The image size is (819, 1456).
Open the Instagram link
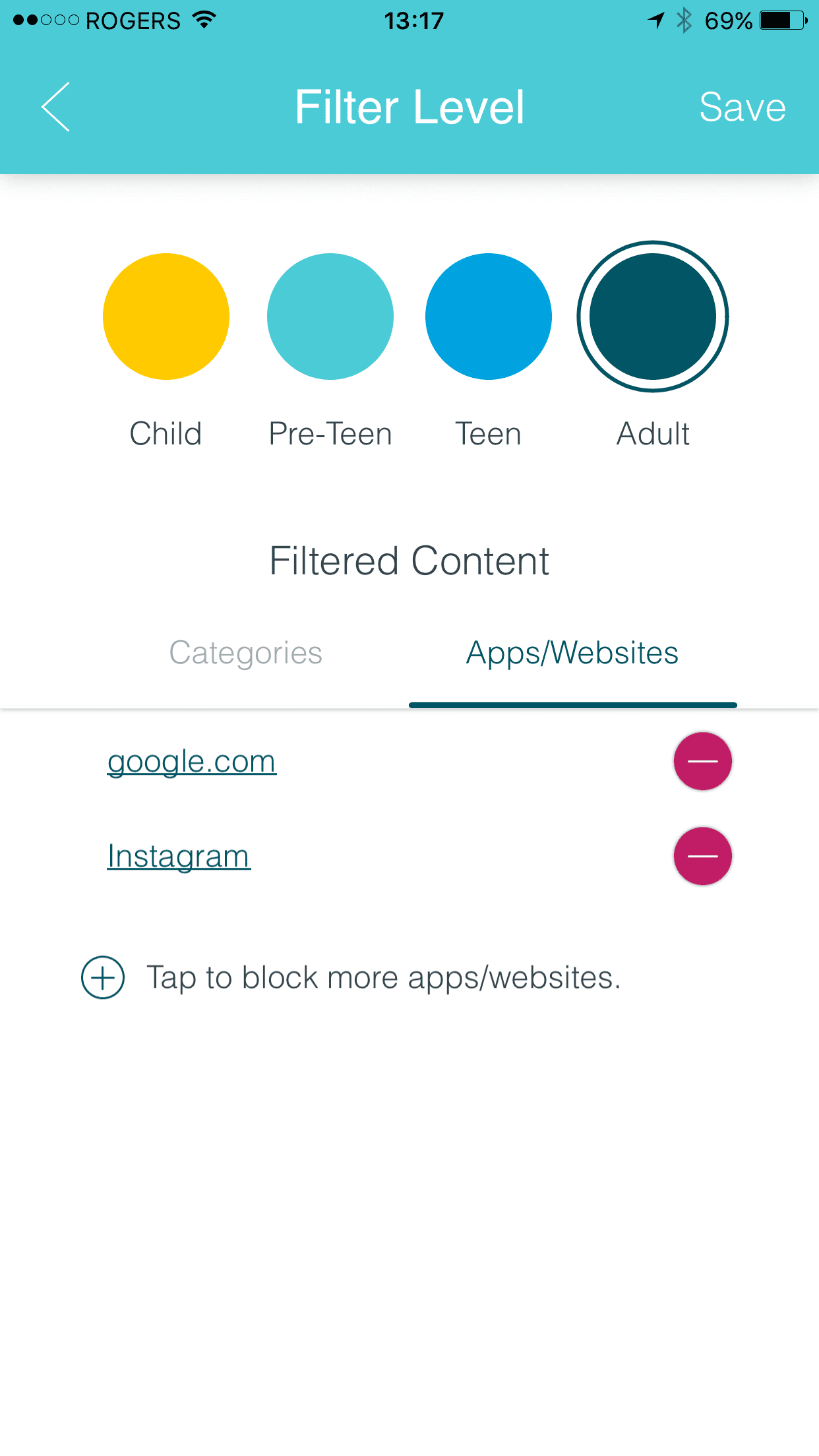179,857
